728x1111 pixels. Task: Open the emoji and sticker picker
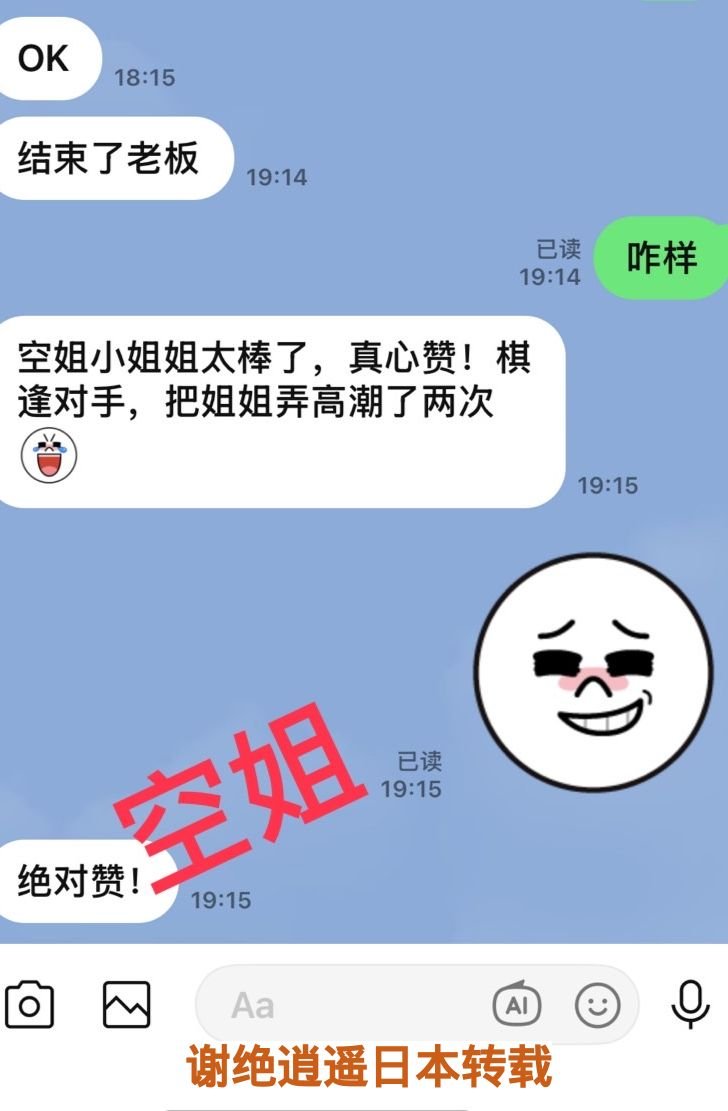click(x=598, y=1005)
